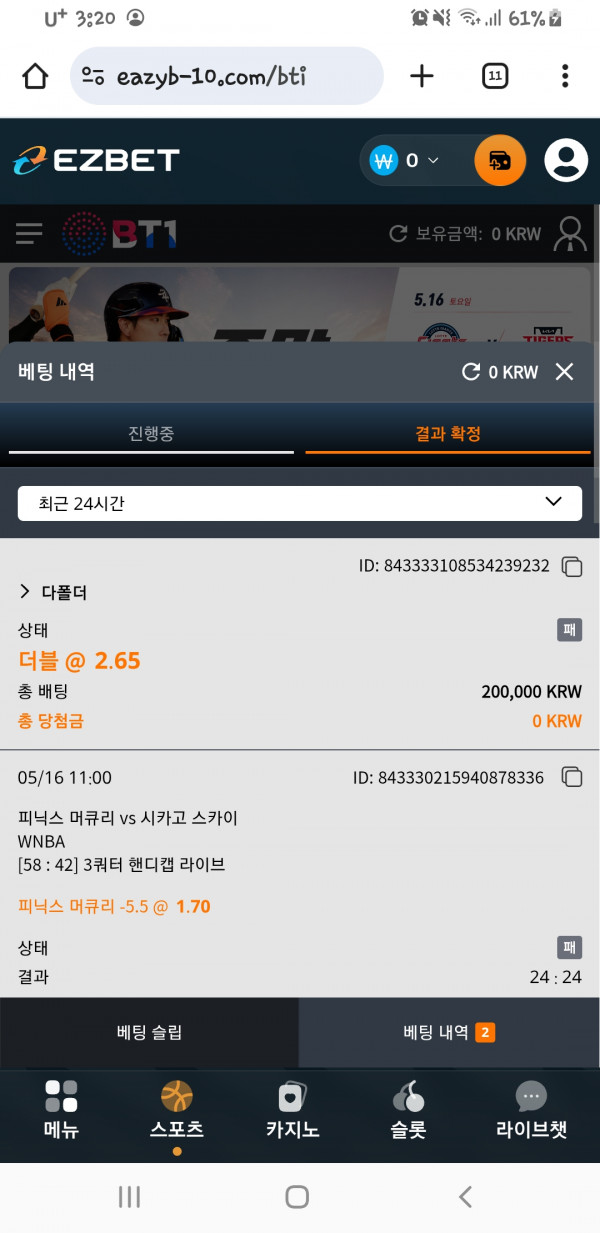Switch to the 베팅 슬립 tab
Screen dimensions: 600x1233
149,1033
